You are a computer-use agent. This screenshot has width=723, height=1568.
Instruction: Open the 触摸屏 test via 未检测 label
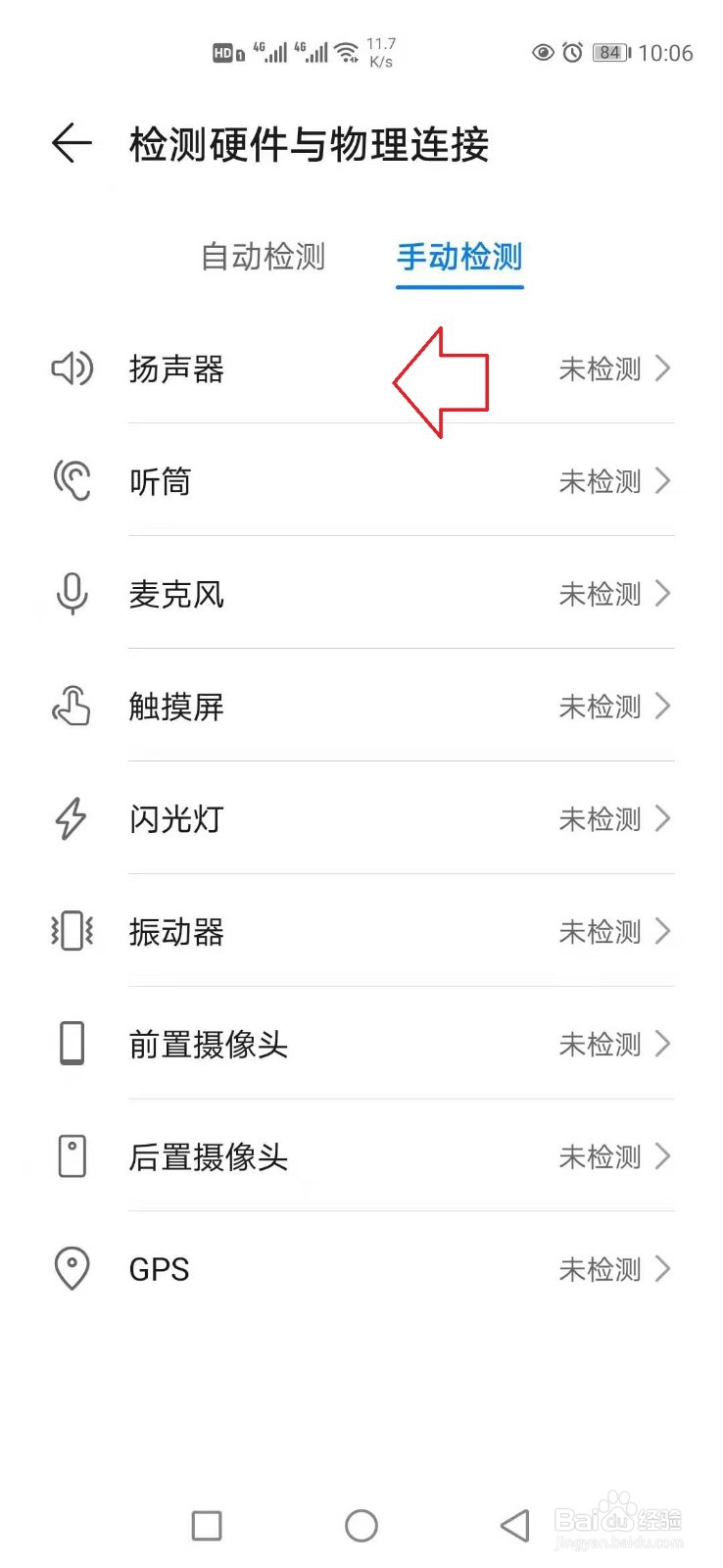600,706
